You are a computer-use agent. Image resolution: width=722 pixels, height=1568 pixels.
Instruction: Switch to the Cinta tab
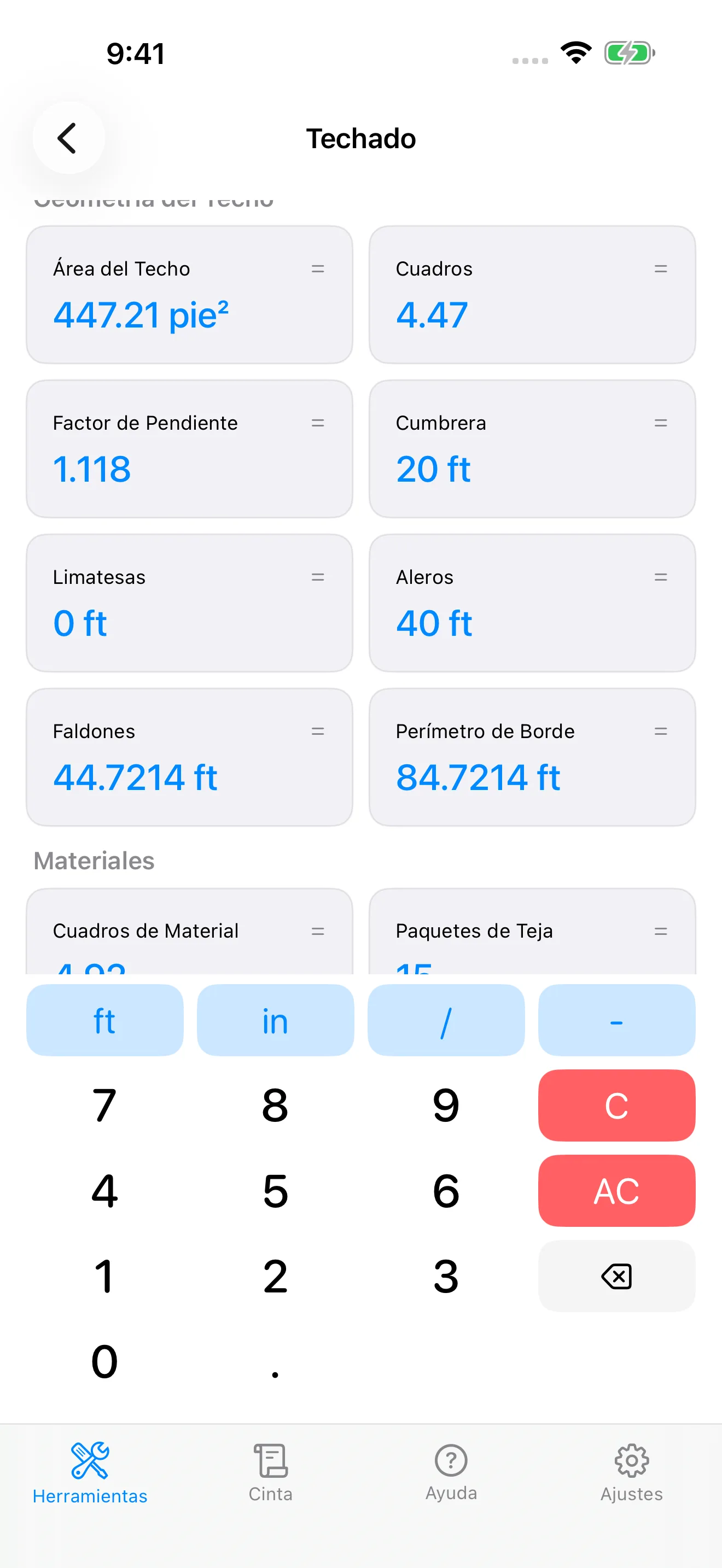pos(270,1472)
